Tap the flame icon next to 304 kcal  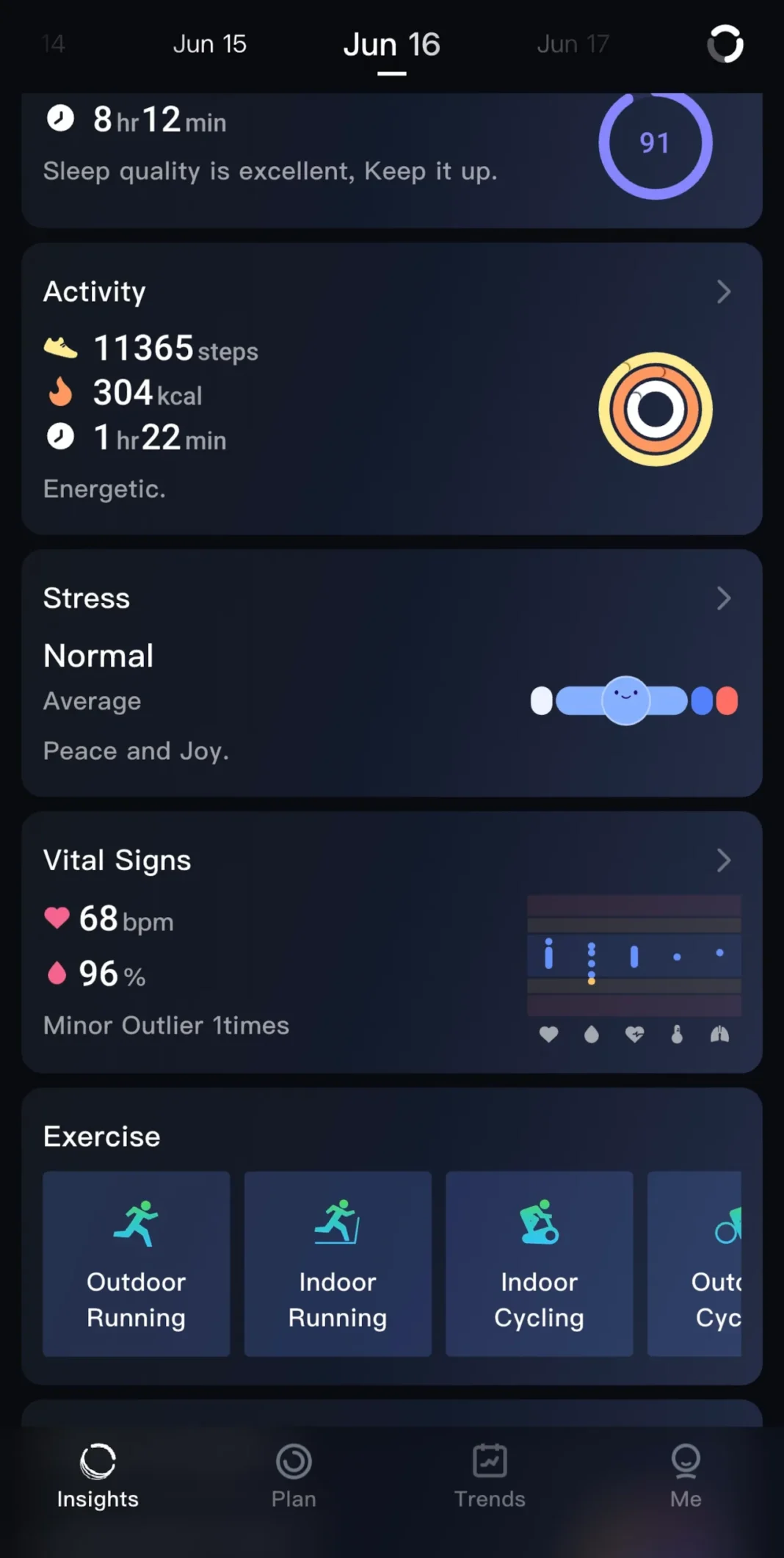point(61,393)
